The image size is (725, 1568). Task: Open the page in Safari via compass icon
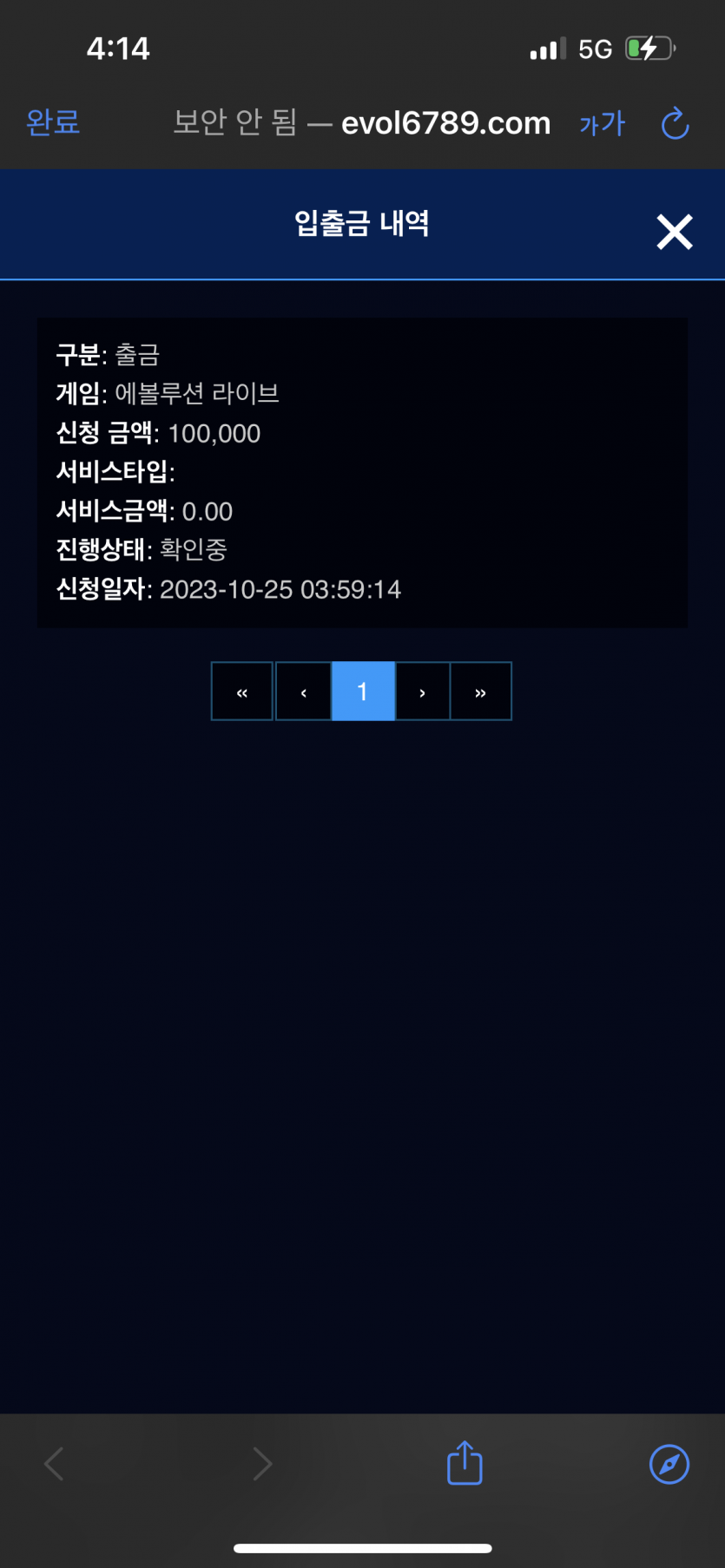pos(669,1465)
